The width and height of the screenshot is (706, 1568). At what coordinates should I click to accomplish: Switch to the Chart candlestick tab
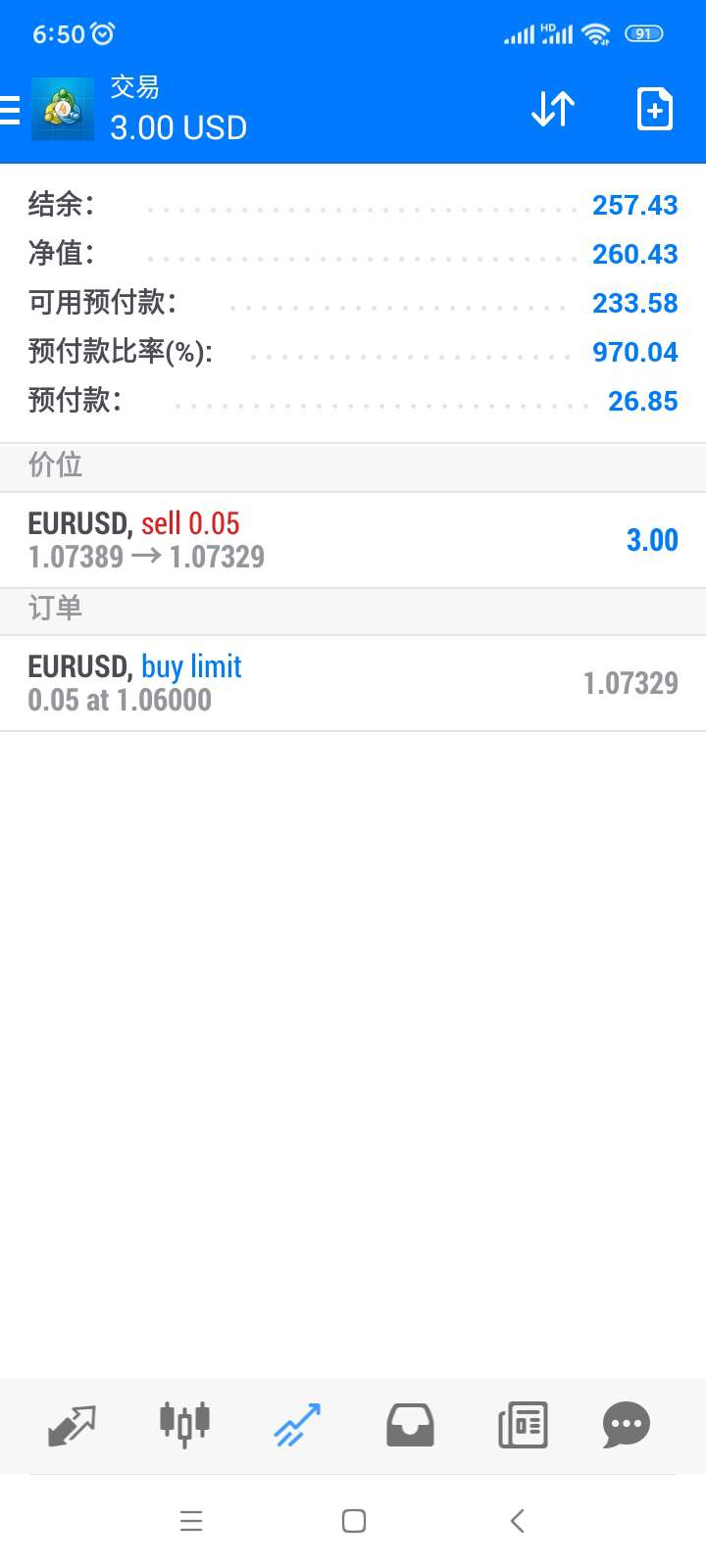pos(184,1424)
